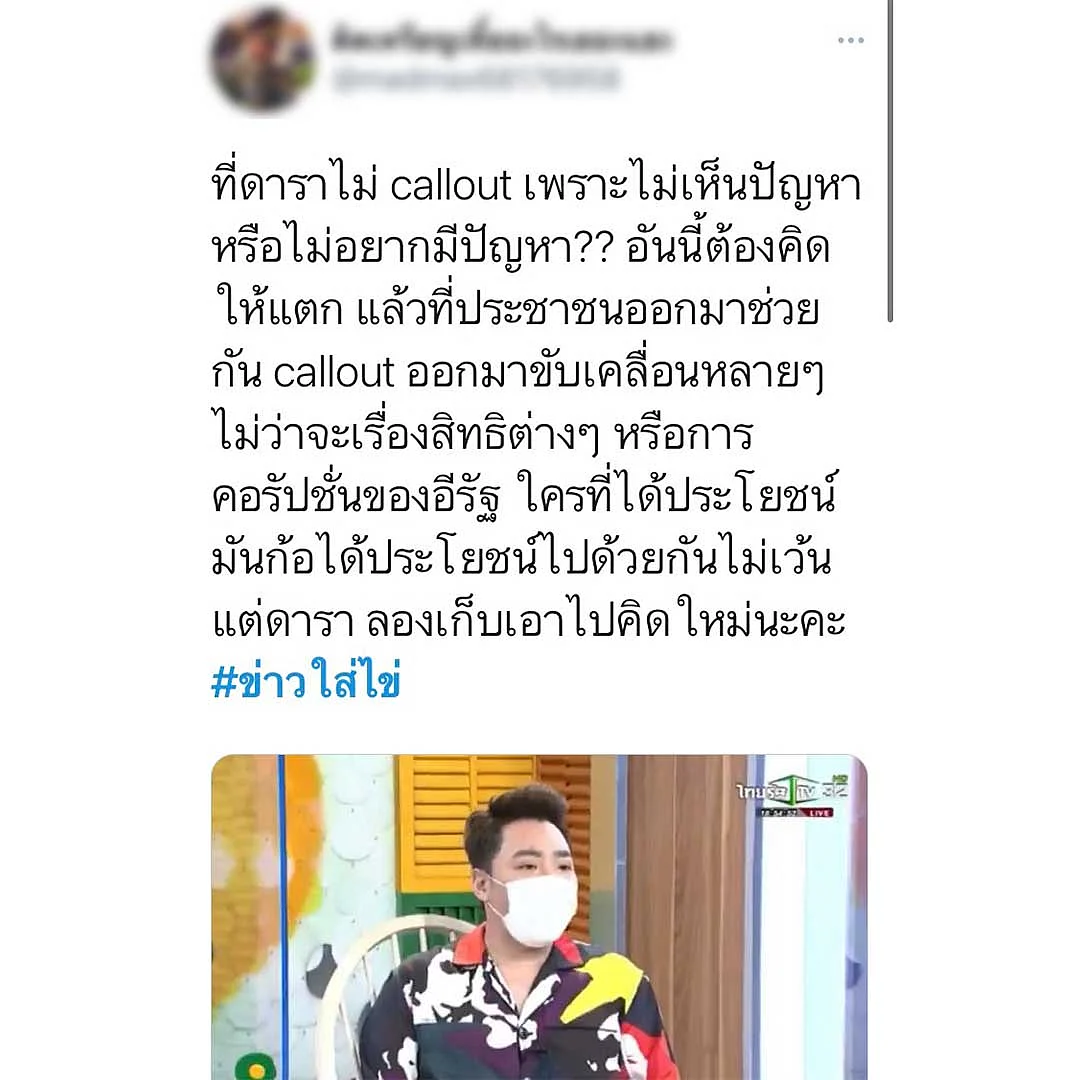Open the tweet's overflow menu
Image resolution: width=1080 pixels, height=1080 pixels.
(850, 41)
